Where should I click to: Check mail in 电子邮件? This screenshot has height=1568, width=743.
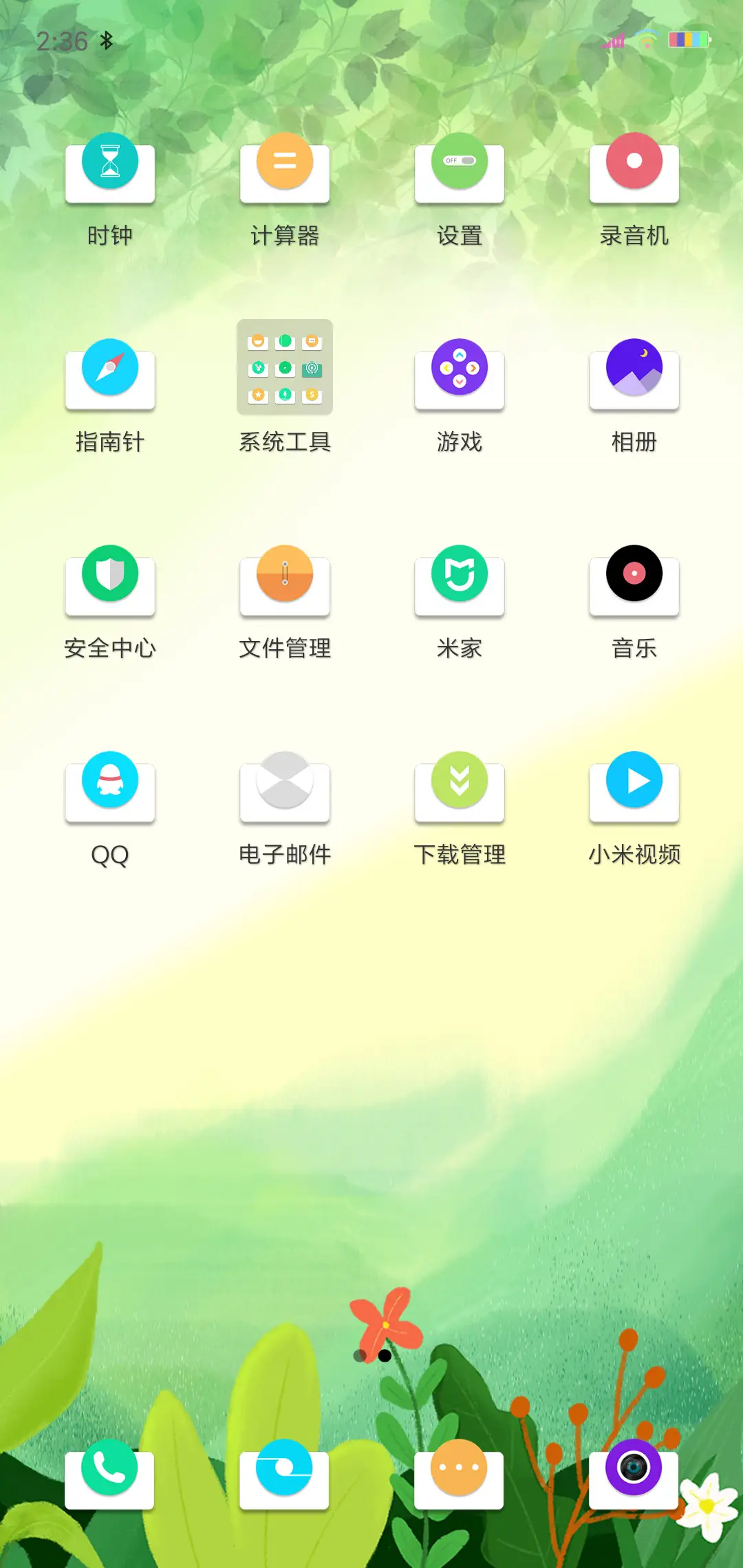pyautogui.click(x=285, y=790)
